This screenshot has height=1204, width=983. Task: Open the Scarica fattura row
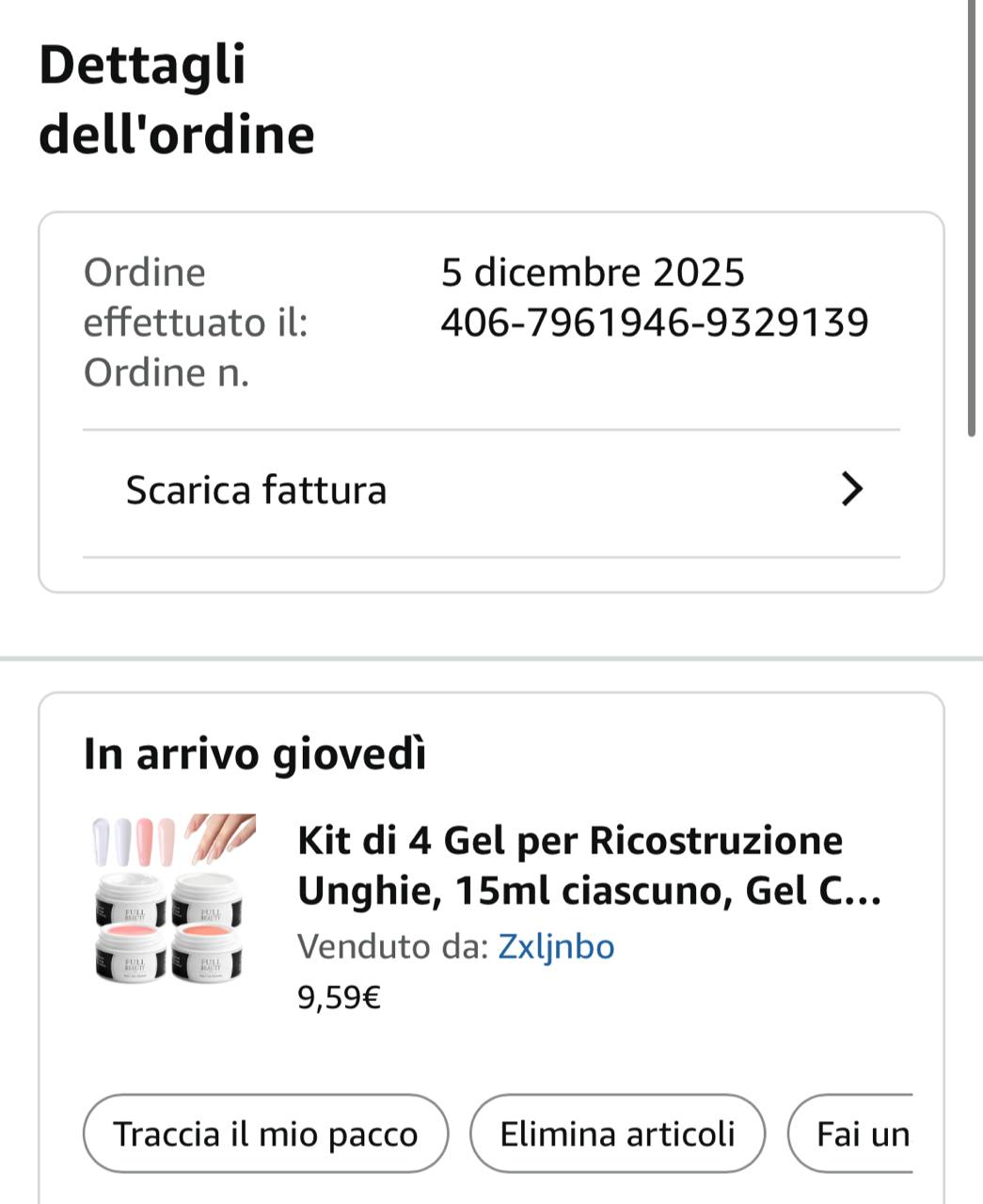click(491, 491)
